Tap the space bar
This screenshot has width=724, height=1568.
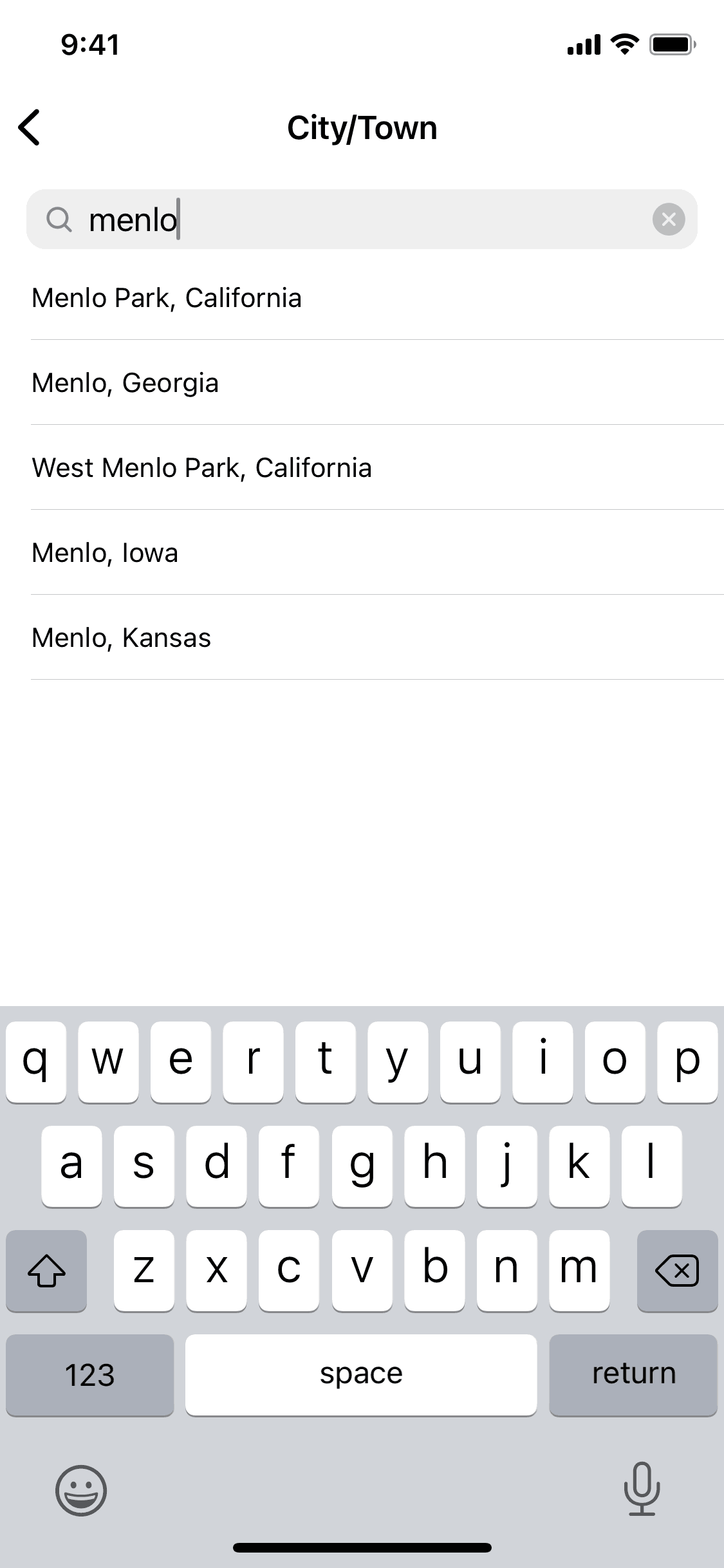tap(361, 1375)
